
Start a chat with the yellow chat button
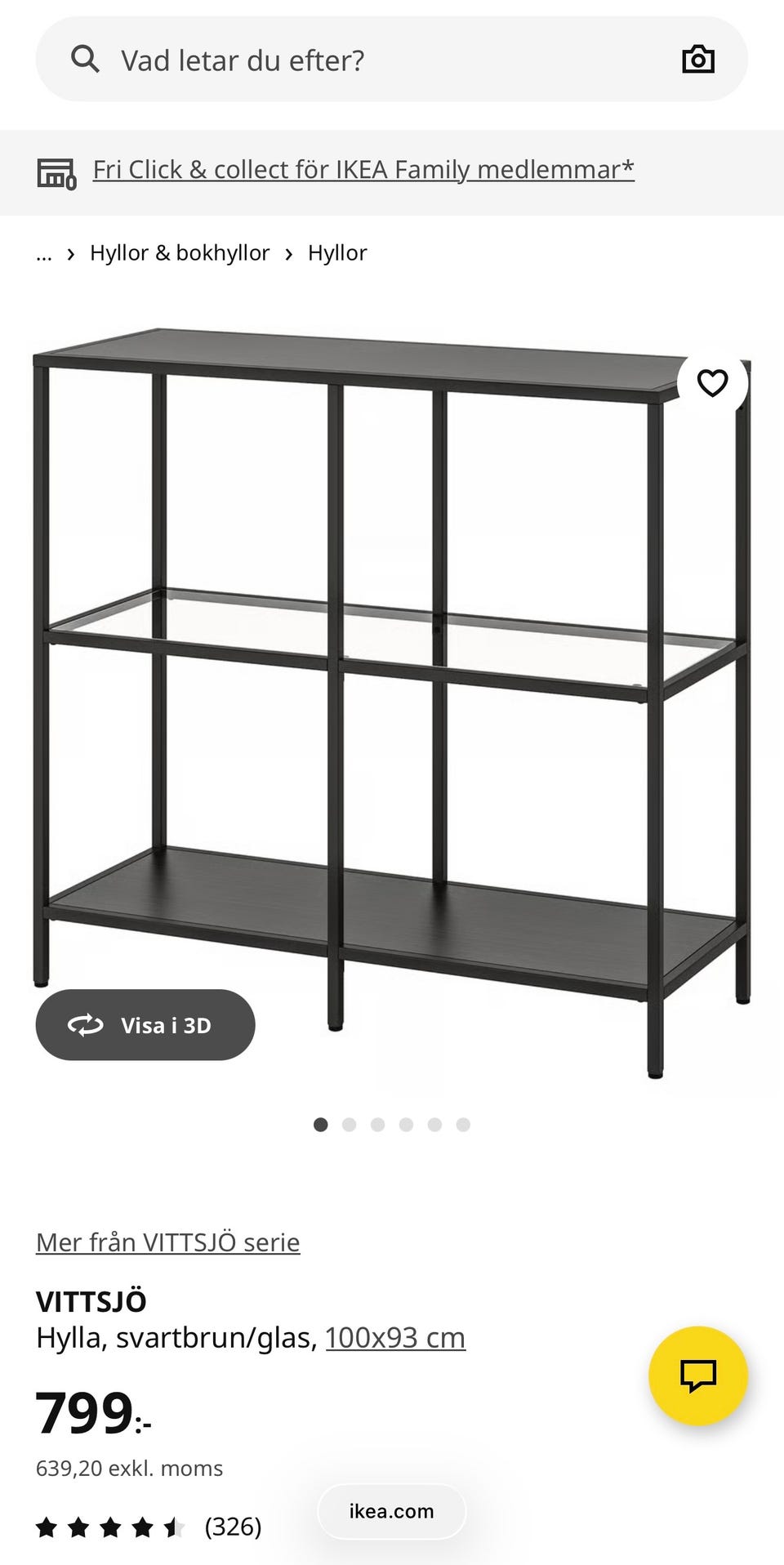click(x=698, y=1376)
